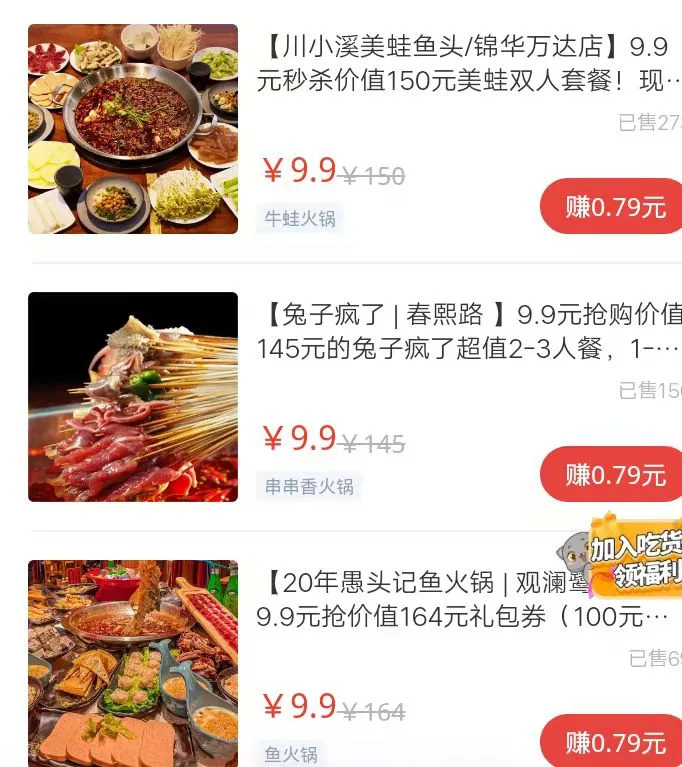
Task: Tap 赚0.79元 on the 兔子疯了 deal
Action: point(614,474)
